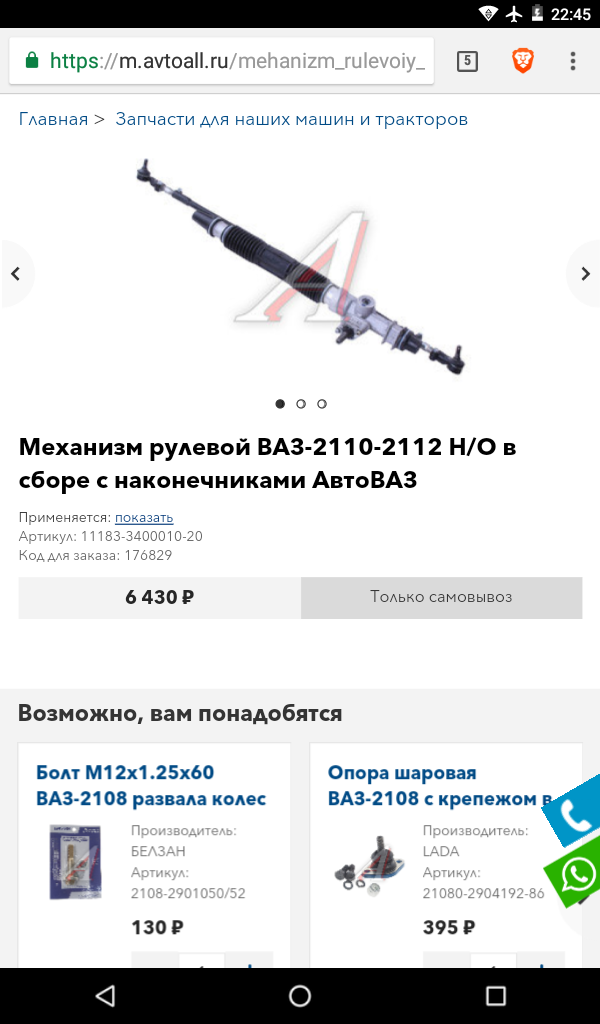The image size is (600, 1024).
Task: Open Brave shields lion icon
Action: coord(522,61)
